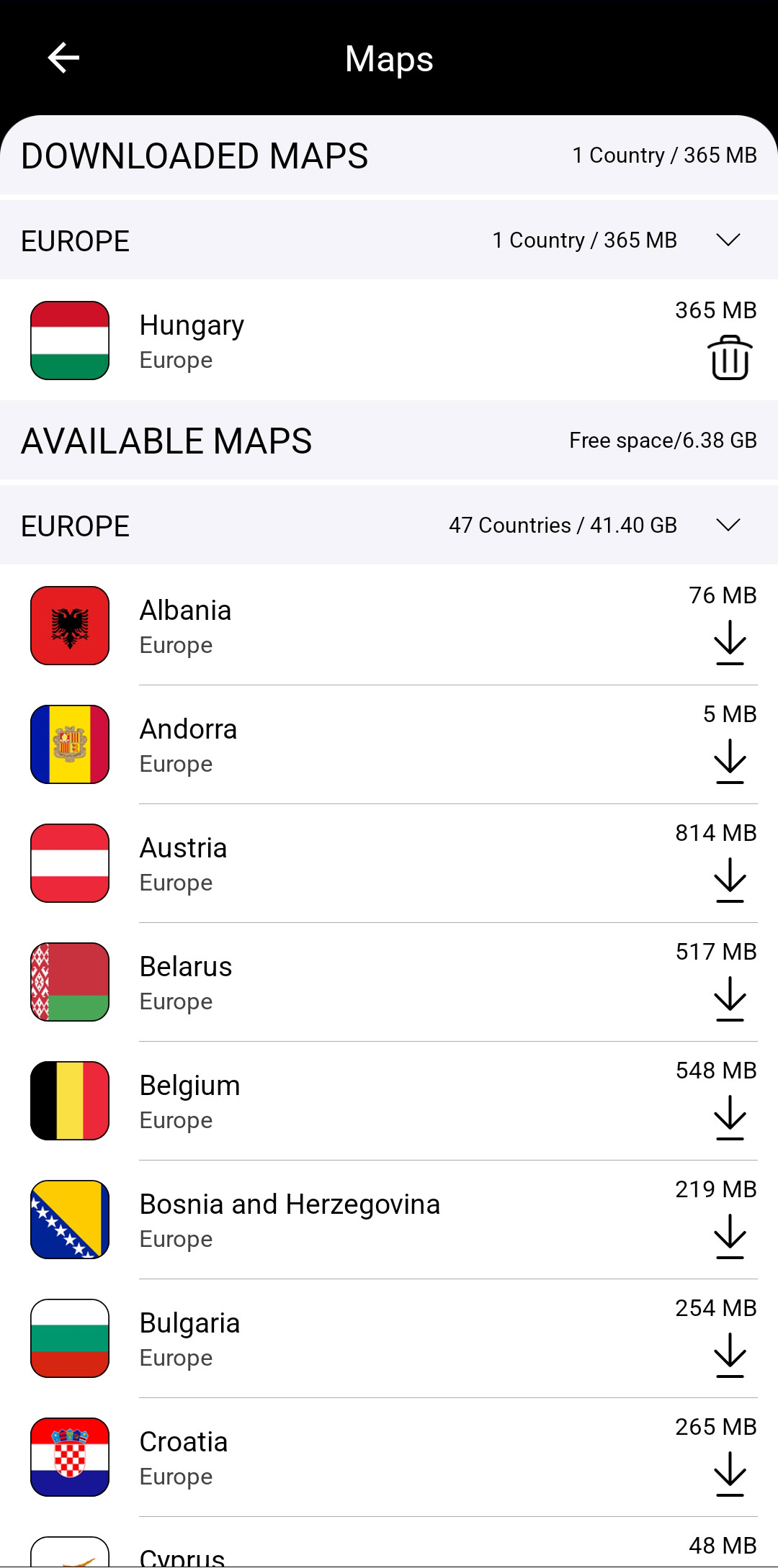
Task: Collapse the downloaded Europe section
Action: tap(728, 240)
